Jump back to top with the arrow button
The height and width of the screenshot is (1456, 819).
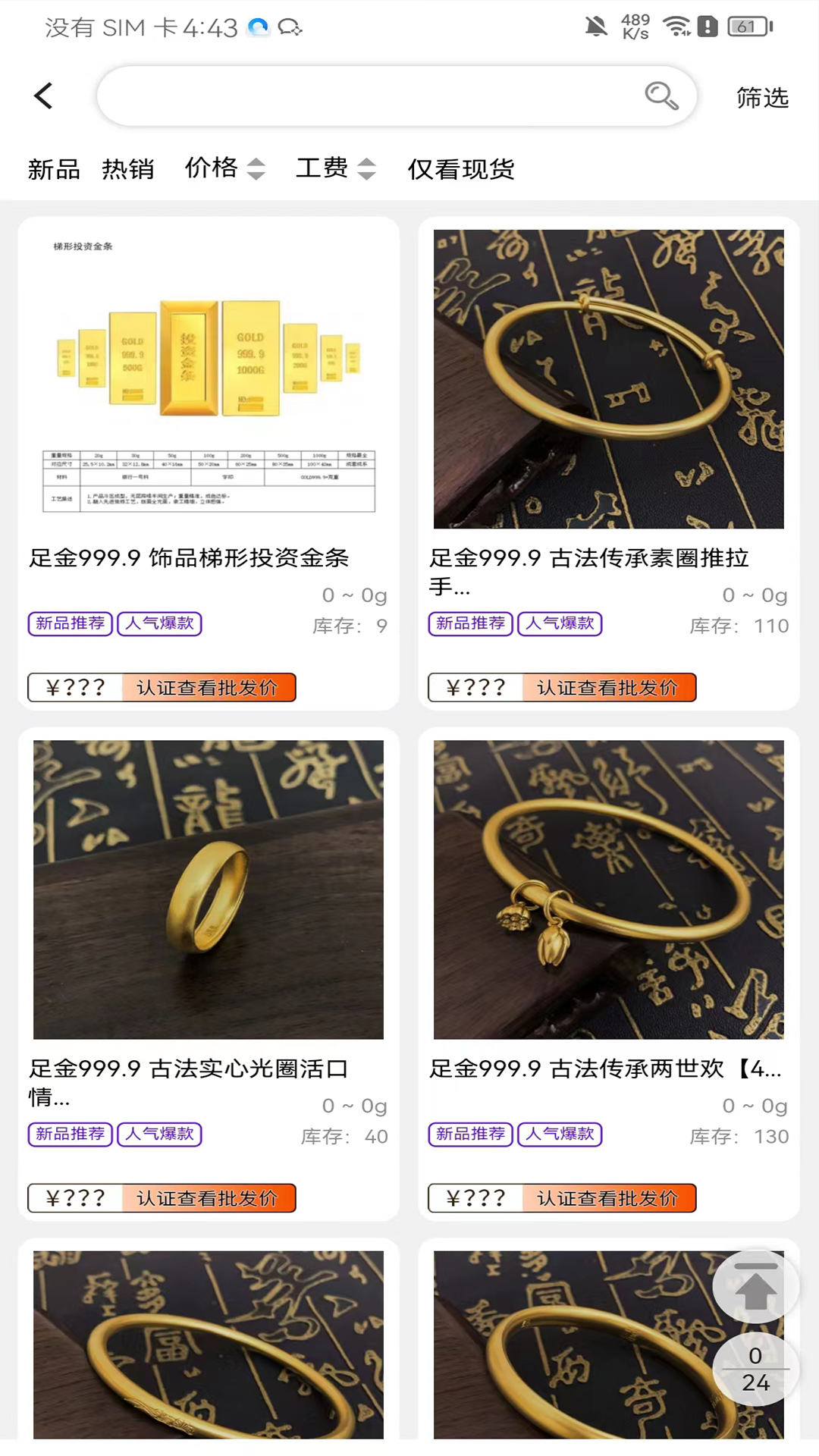click(755, 1288)
